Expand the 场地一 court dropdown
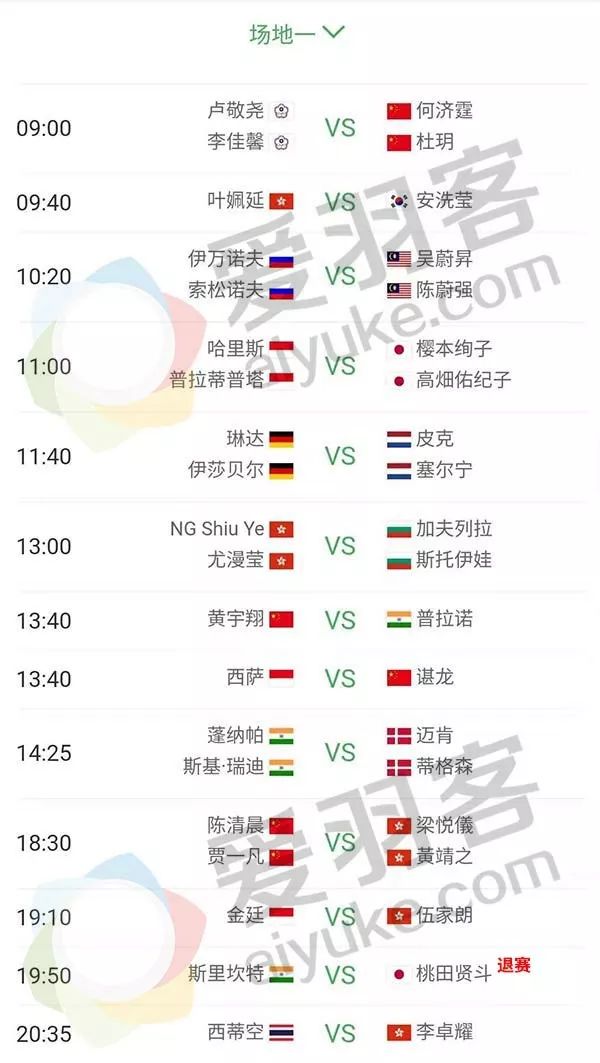The height and width of the screenshot is (1063, 600). [x=297, y=33]
